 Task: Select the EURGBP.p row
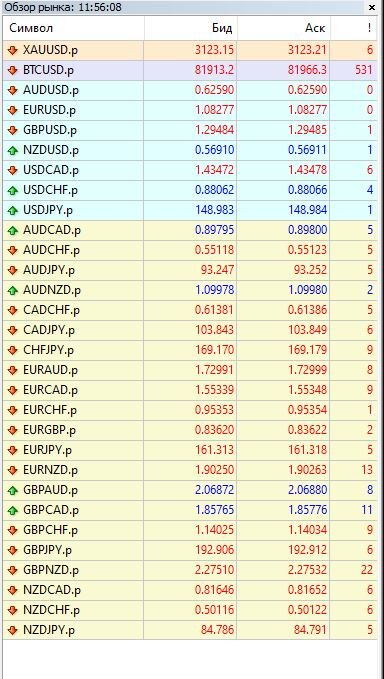click(x=190, y=430)
